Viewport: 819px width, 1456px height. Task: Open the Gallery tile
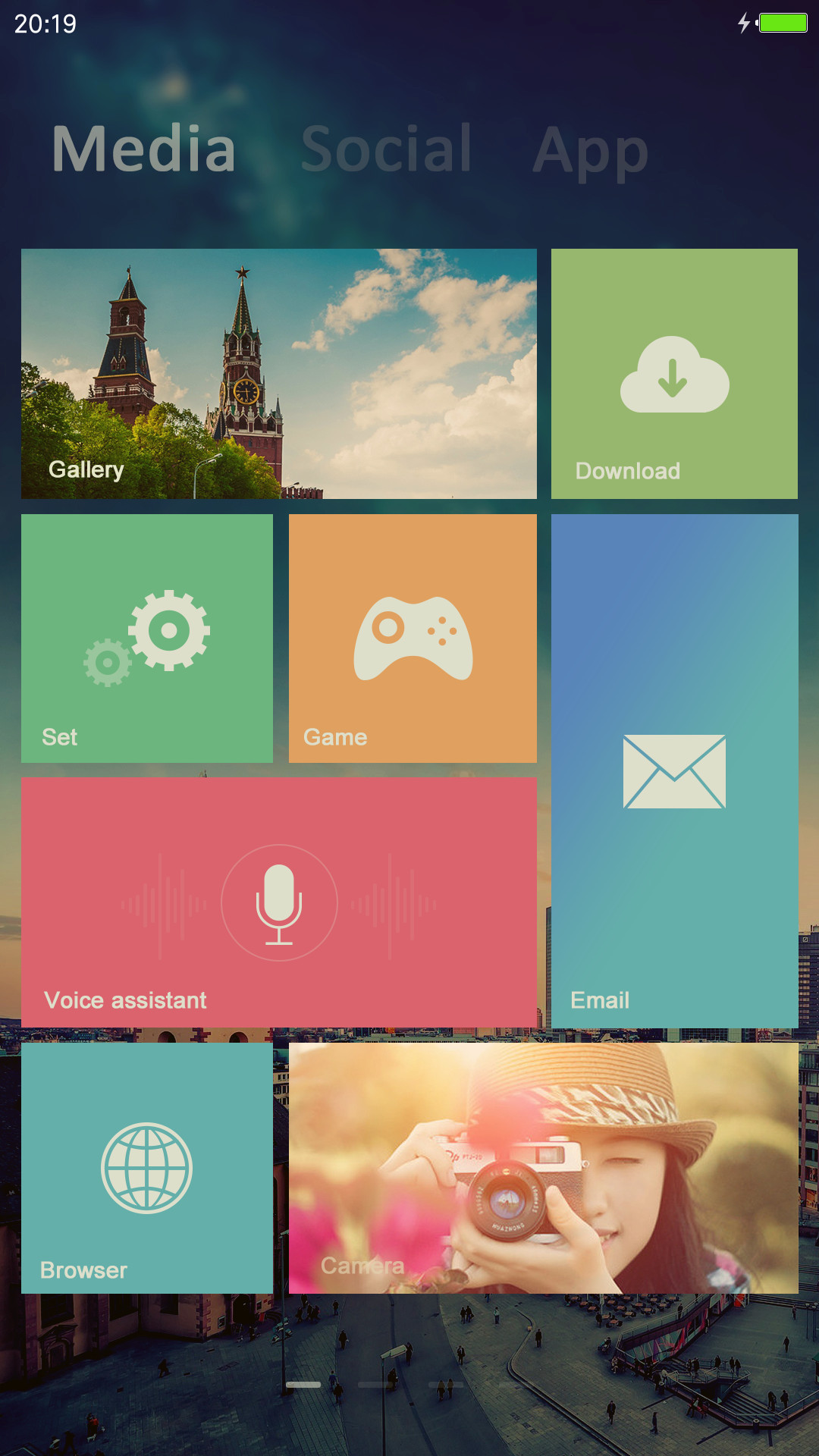coord(279,374)
